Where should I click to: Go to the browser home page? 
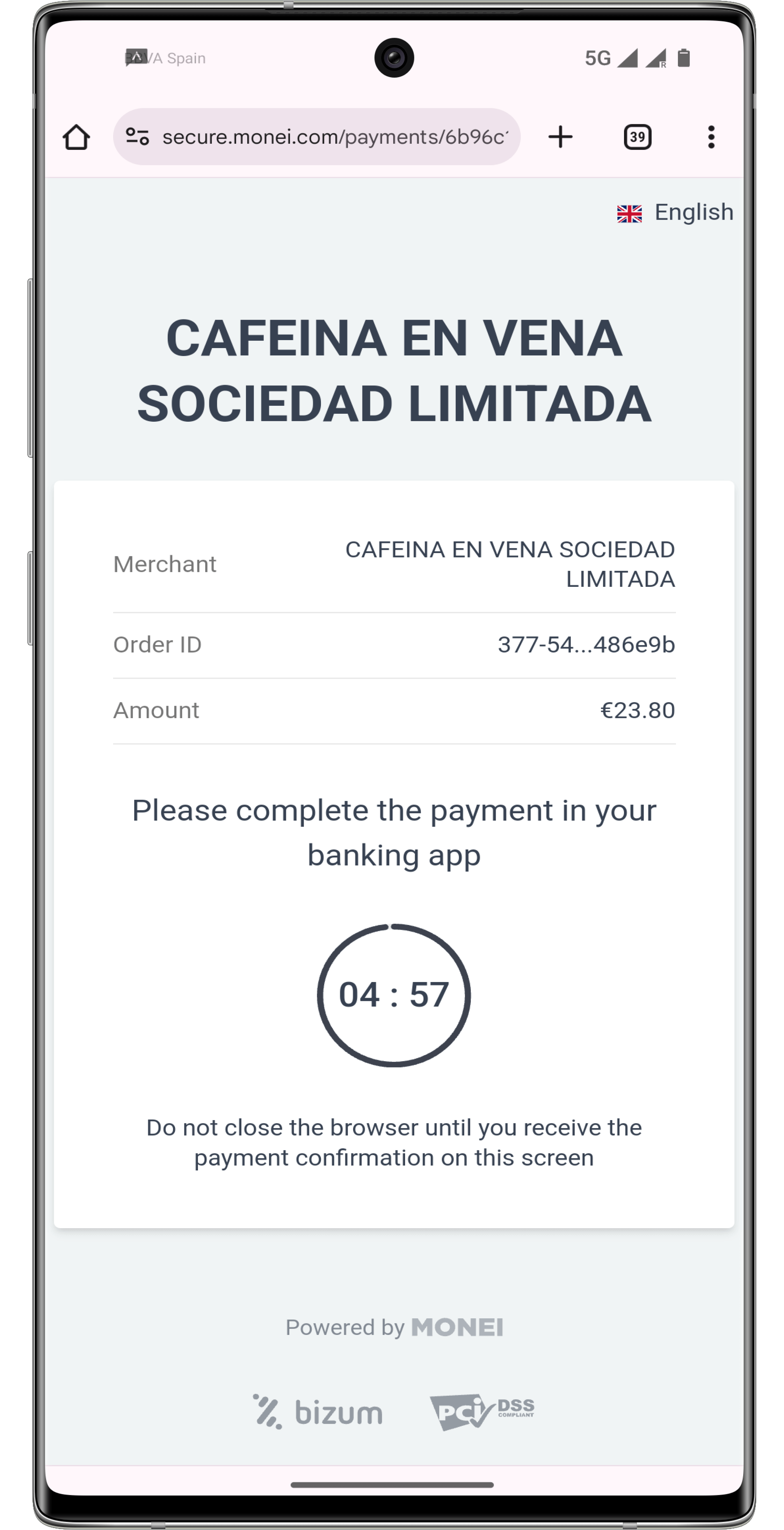(76, 137)
